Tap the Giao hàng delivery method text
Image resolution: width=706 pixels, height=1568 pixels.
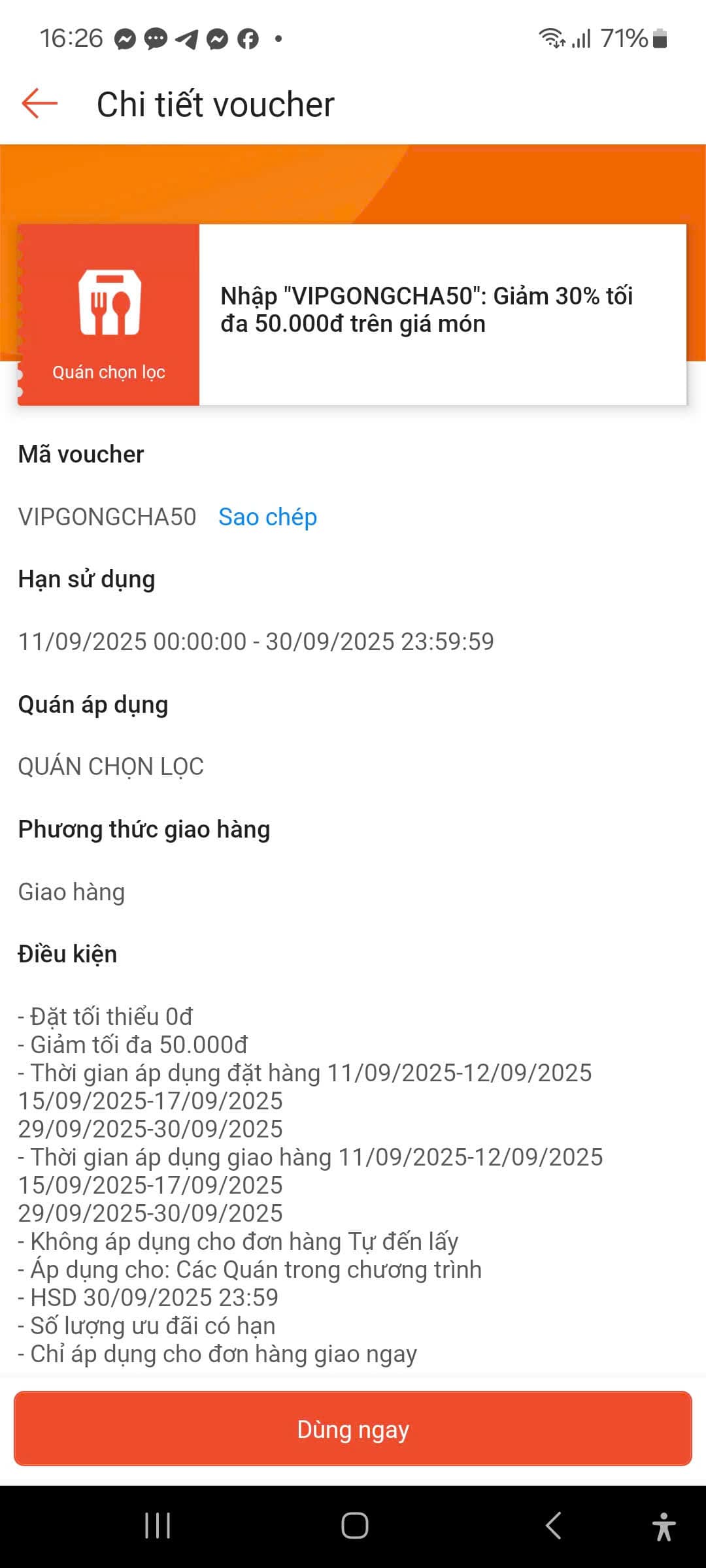[72, 891]
